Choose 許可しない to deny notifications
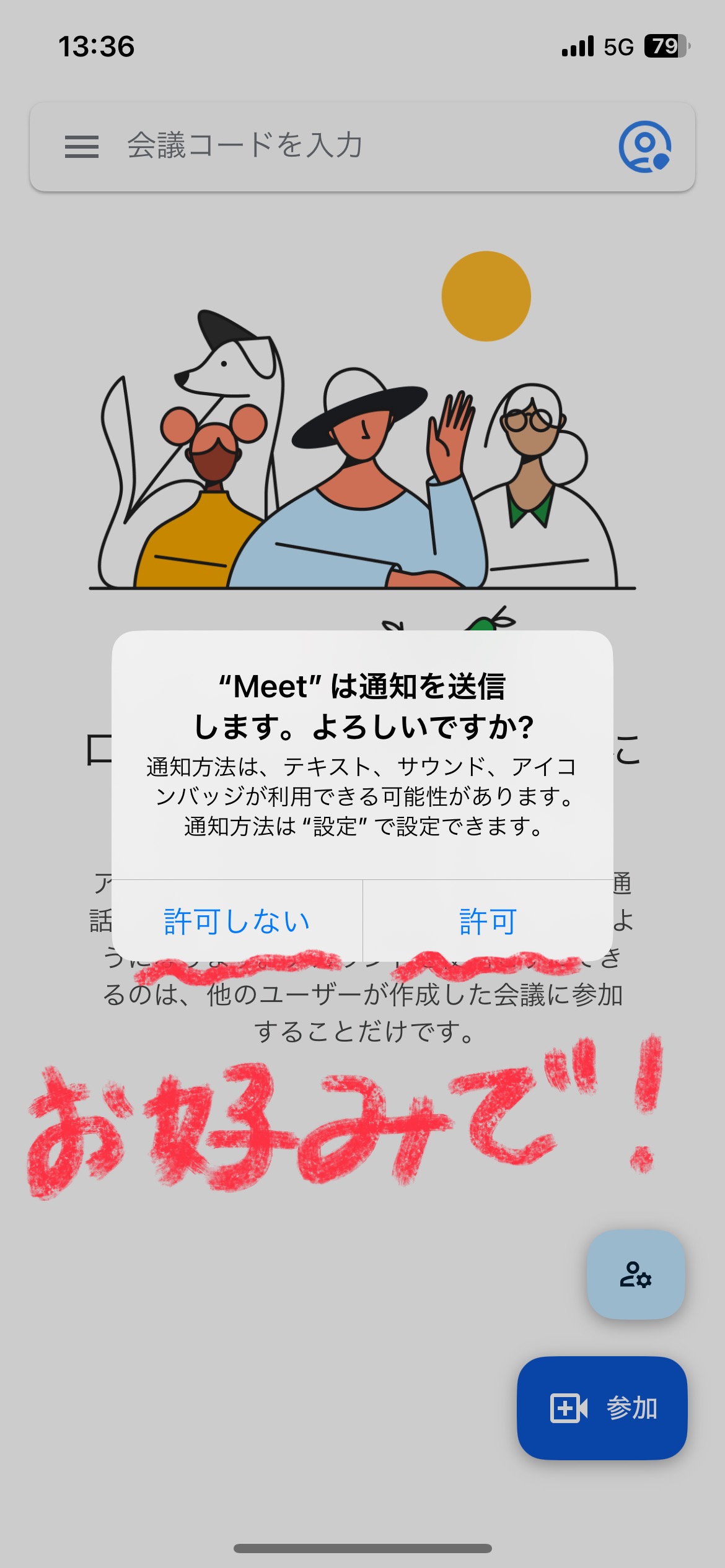The height and width of the screenshot is (1568, 725). tap(237, 921)
